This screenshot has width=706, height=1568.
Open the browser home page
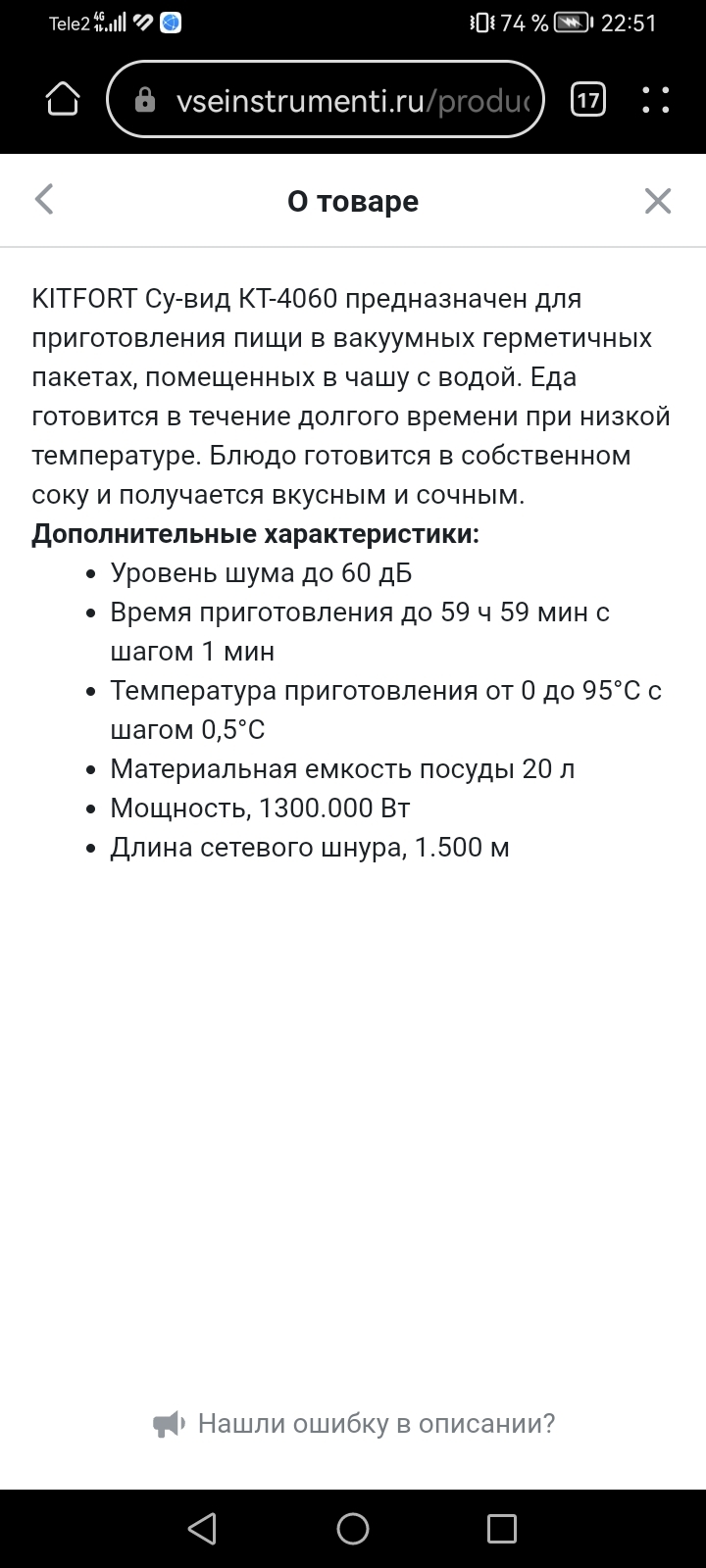63,99
